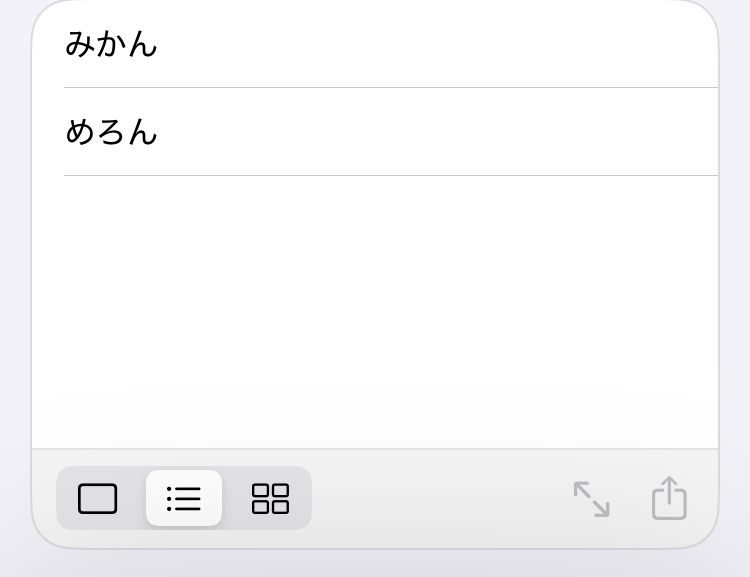Expand to full screen
The width and height of the screenshot is (750, 577).
click(591, 499)
